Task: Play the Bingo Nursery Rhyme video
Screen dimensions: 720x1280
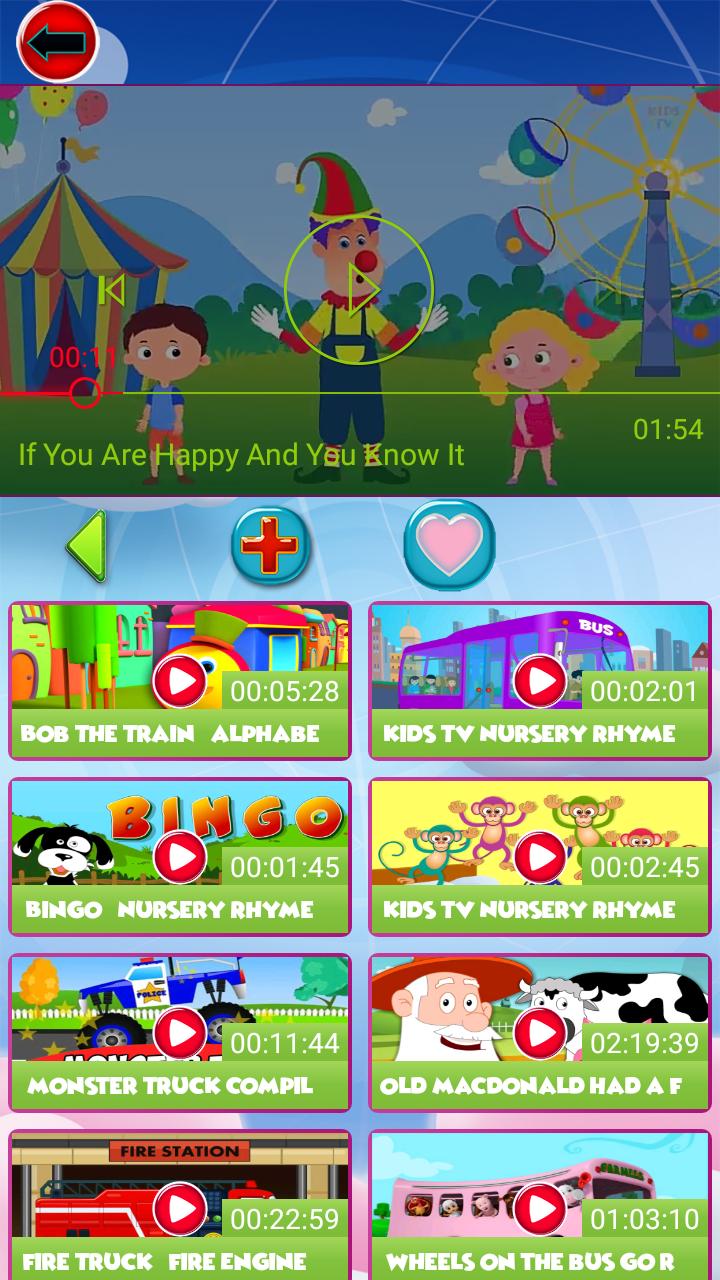Action: click(x=180, y=857)
